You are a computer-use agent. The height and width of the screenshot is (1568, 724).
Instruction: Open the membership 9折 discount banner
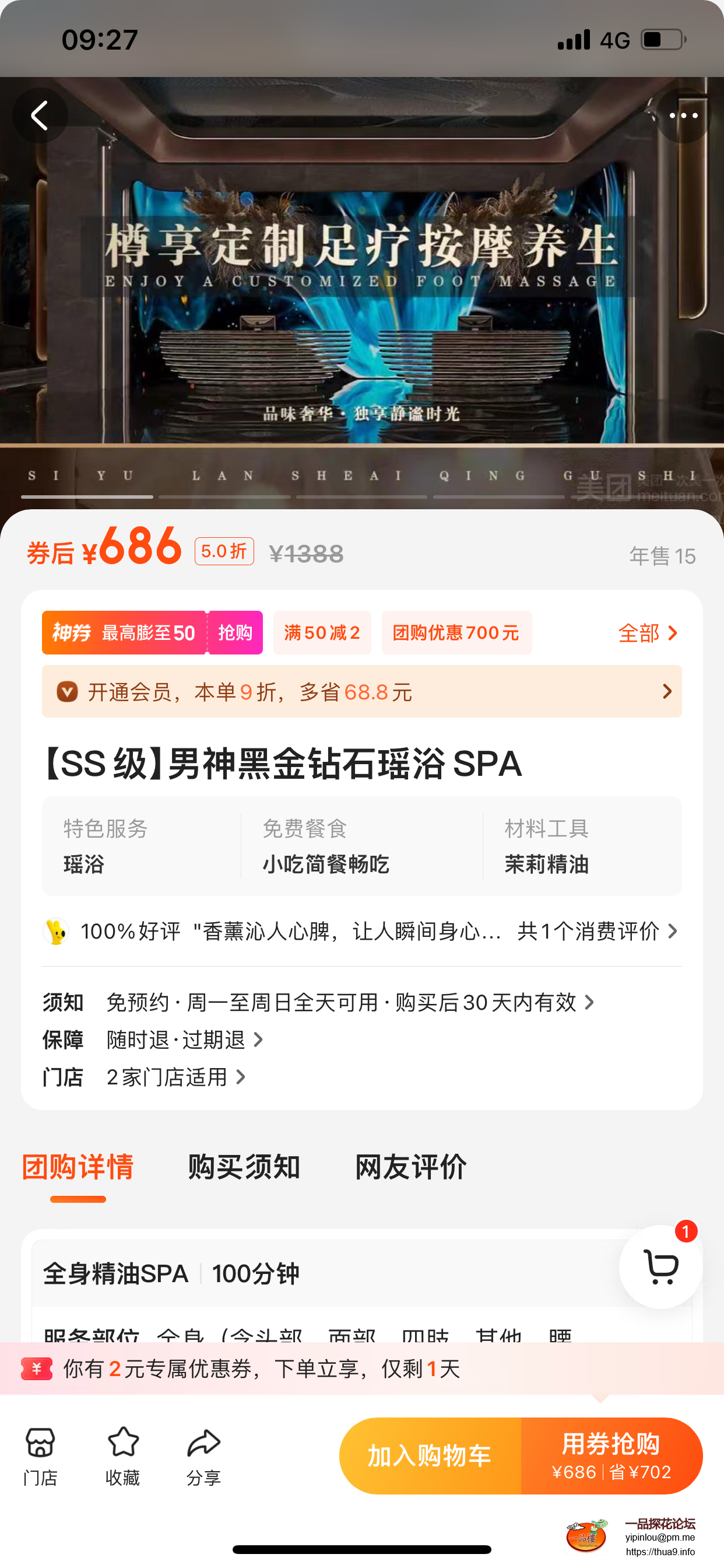[x=361, y=691]
